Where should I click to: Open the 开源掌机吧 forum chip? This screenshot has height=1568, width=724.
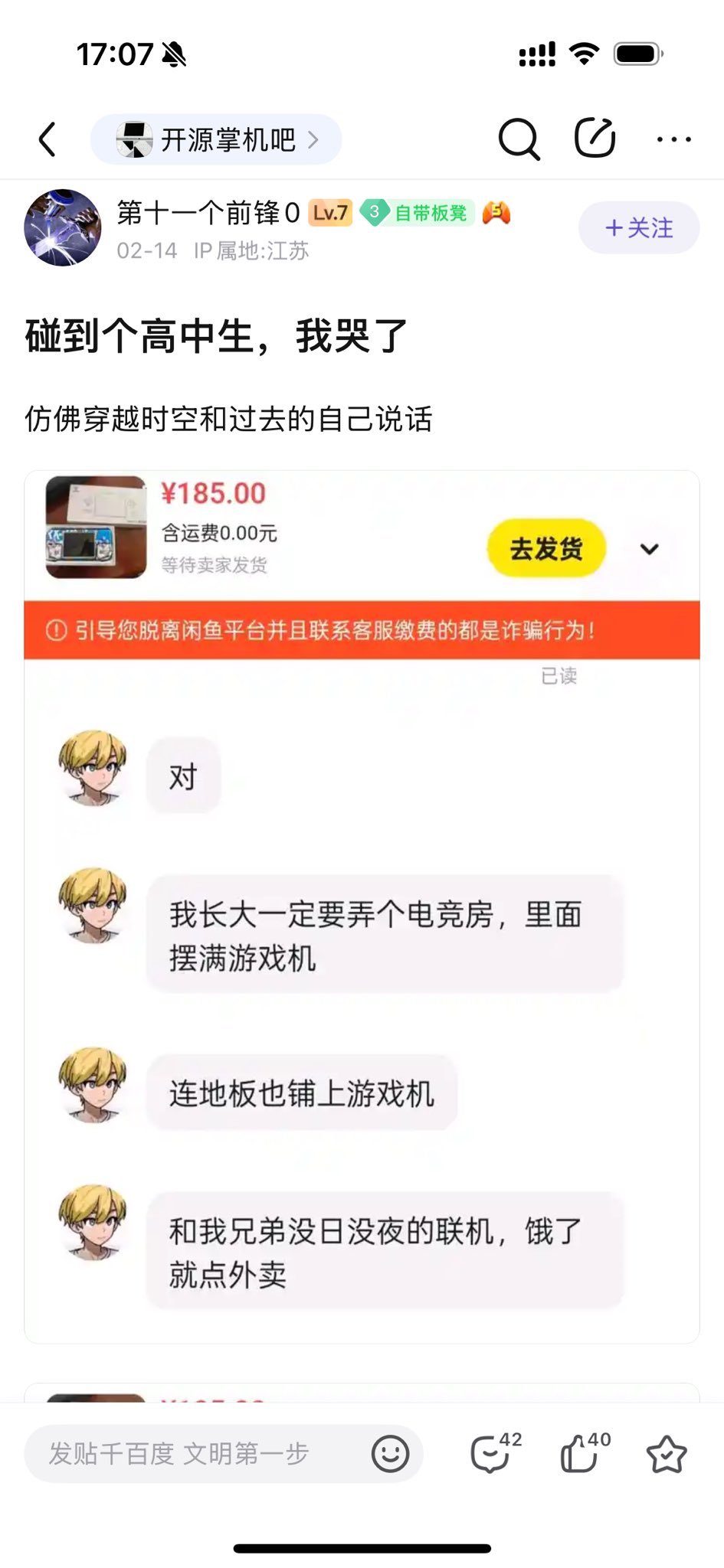[x=216, y=139]
